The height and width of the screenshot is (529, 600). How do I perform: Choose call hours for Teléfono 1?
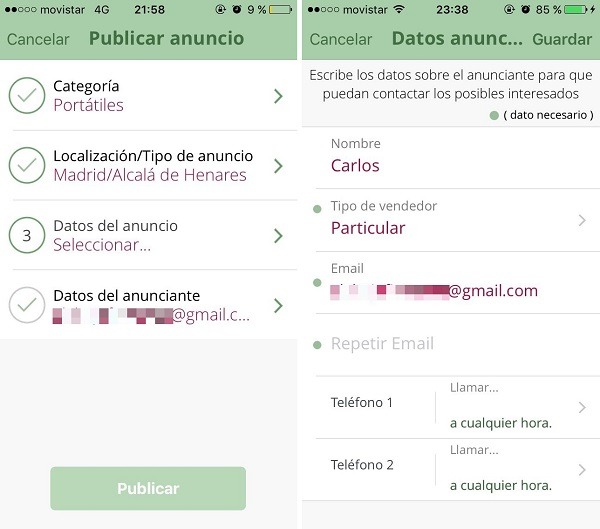click(512, 408)
